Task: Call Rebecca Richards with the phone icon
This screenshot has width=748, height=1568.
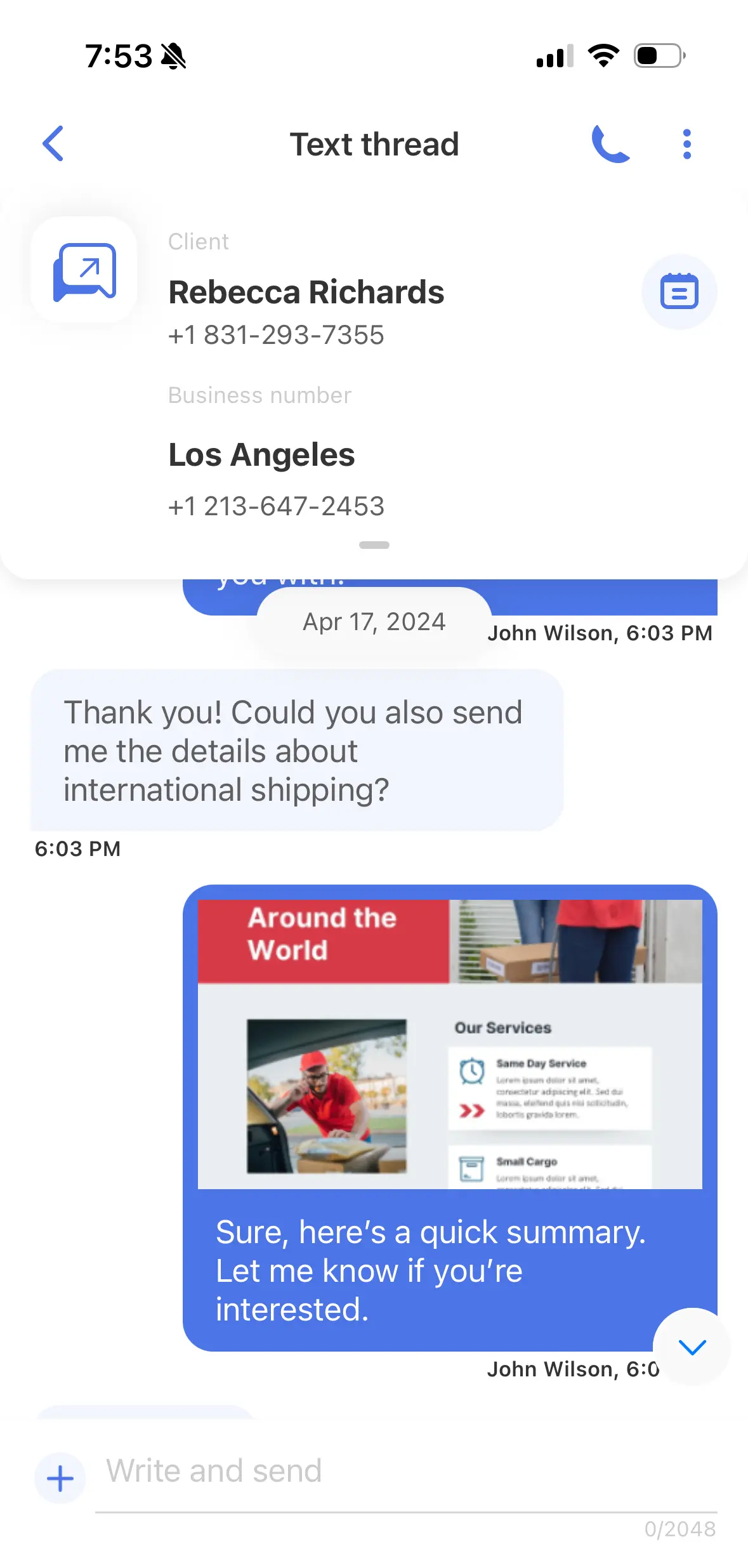Action: coord(610,144)
